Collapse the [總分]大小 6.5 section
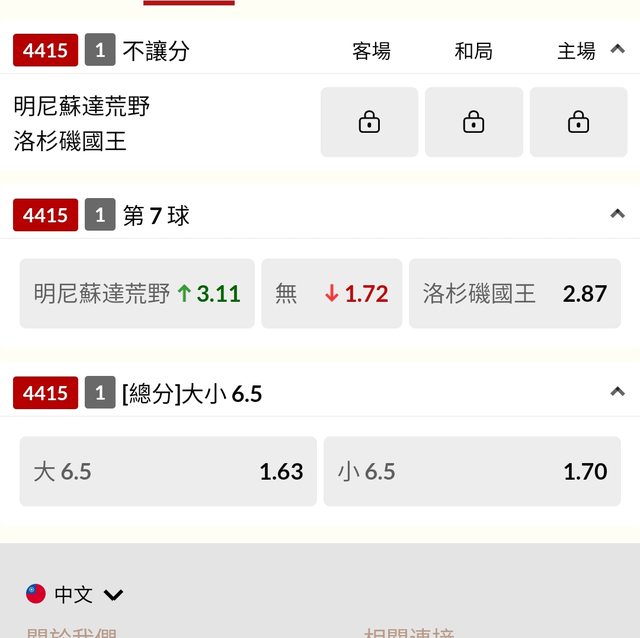 pyautogui.click(x=617, y=392)
